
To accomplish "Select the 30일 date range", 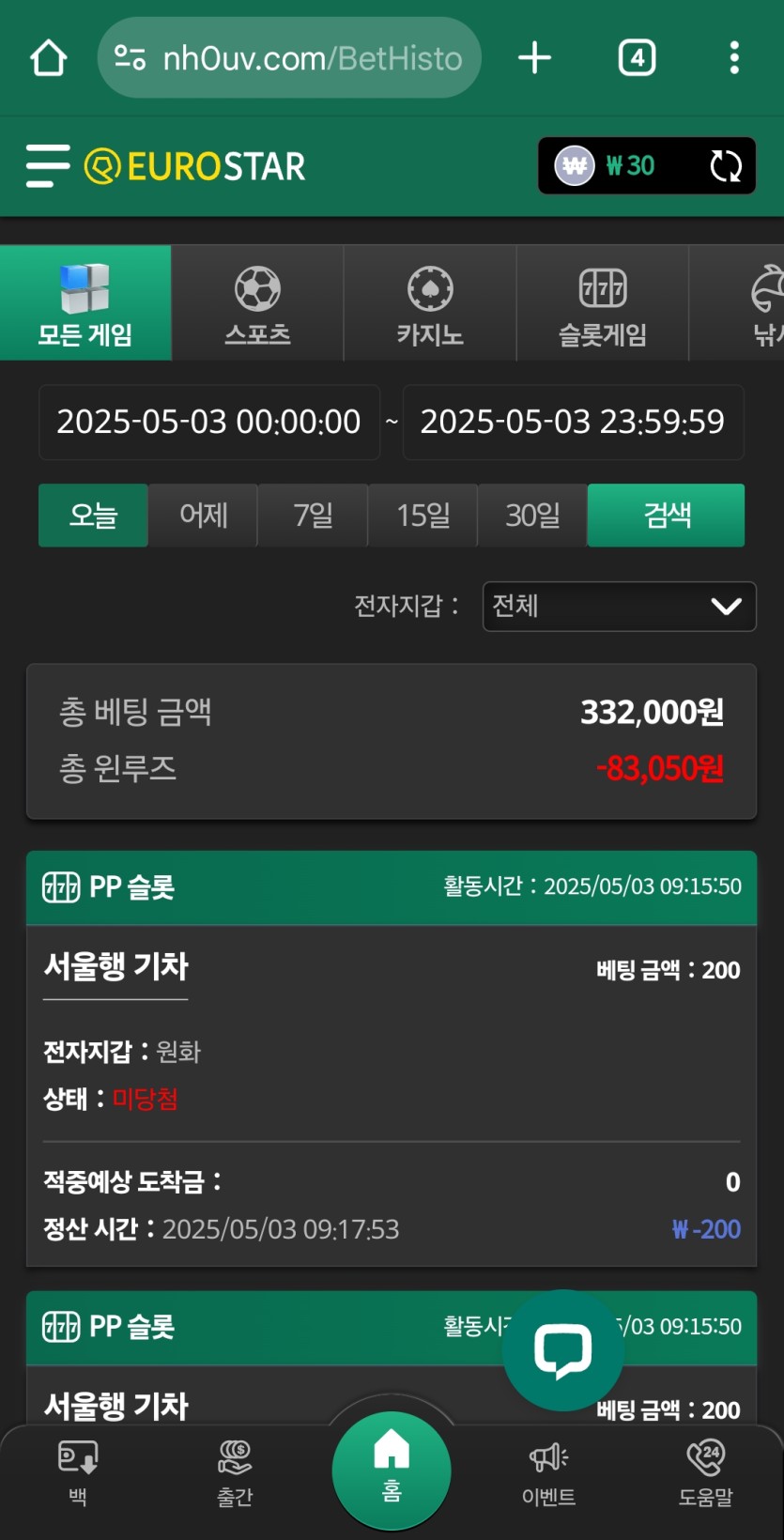I will click(532, 515).
